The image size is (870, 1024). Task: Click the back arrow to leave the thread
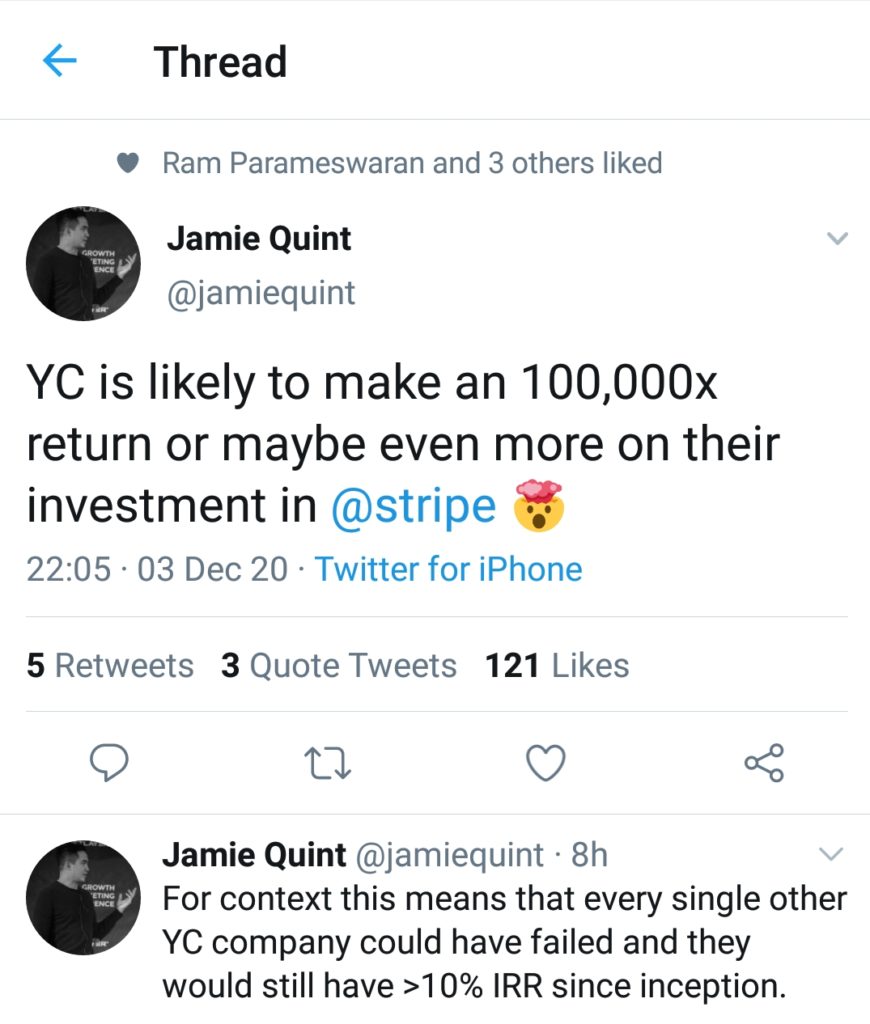click(x=62, y=60)
